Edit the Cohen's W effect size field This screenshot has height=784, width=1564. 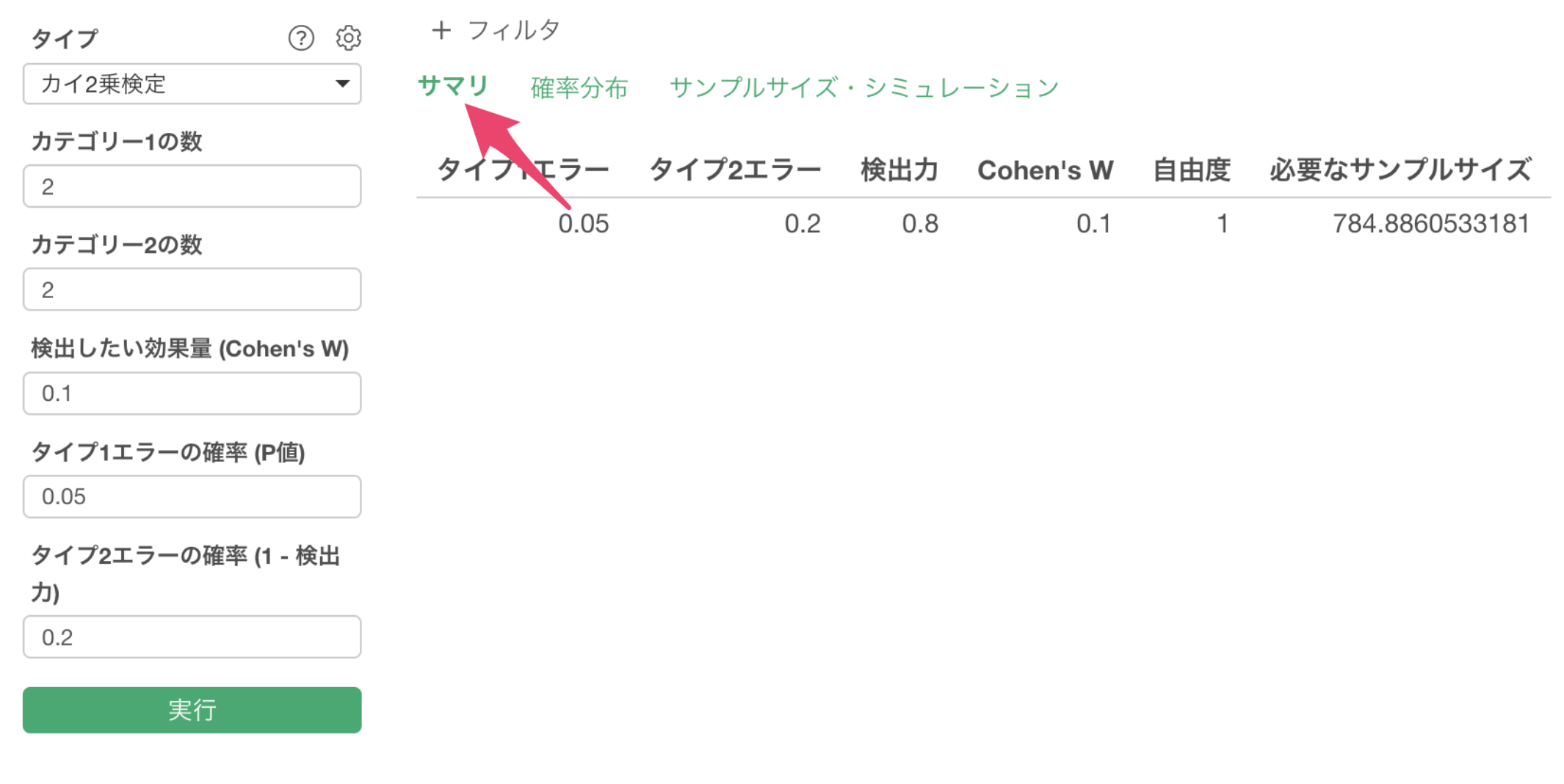pos(192,393)
